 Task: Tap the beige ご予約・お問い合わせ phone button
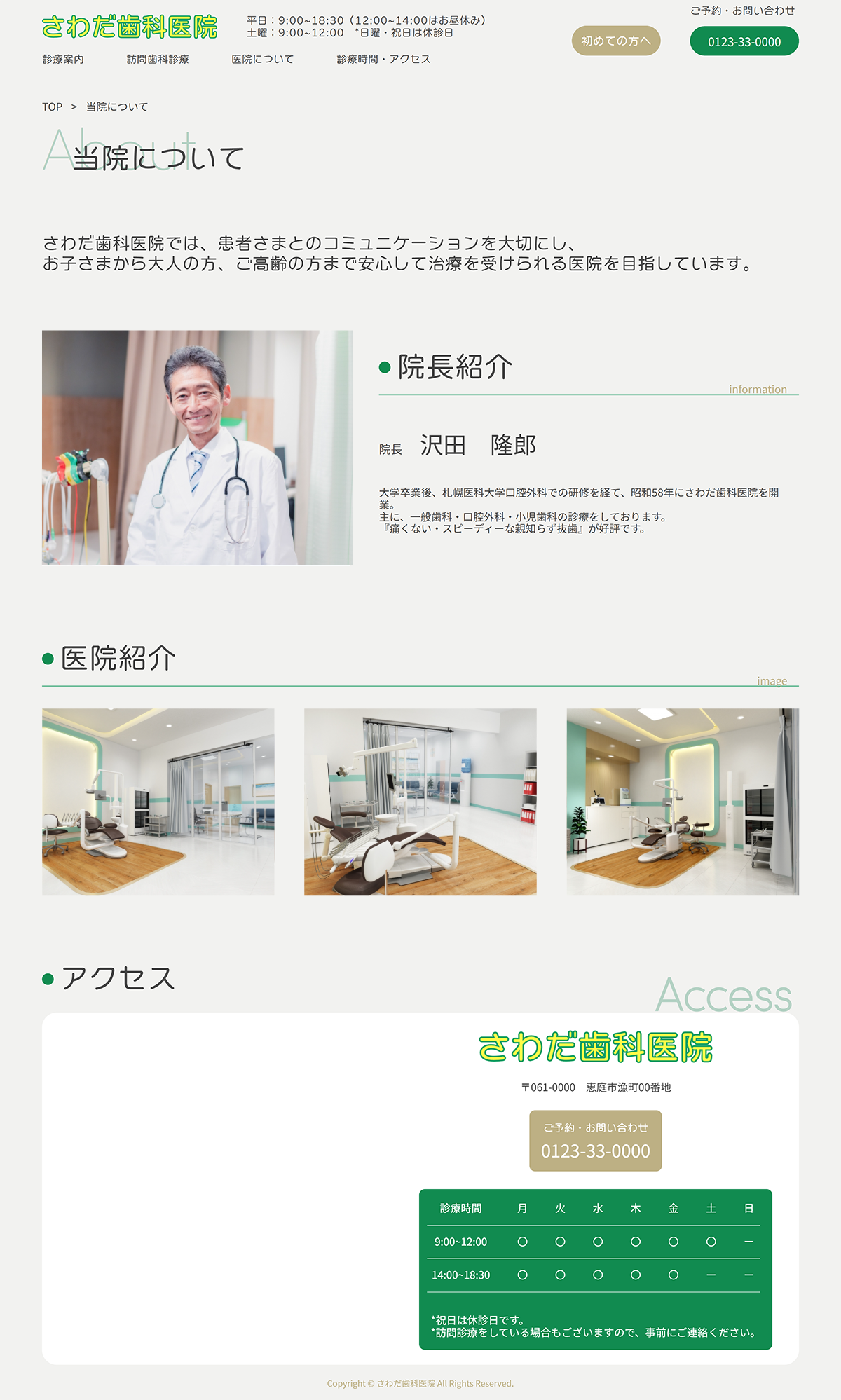pyautogui.click(x=595, y=1140)
